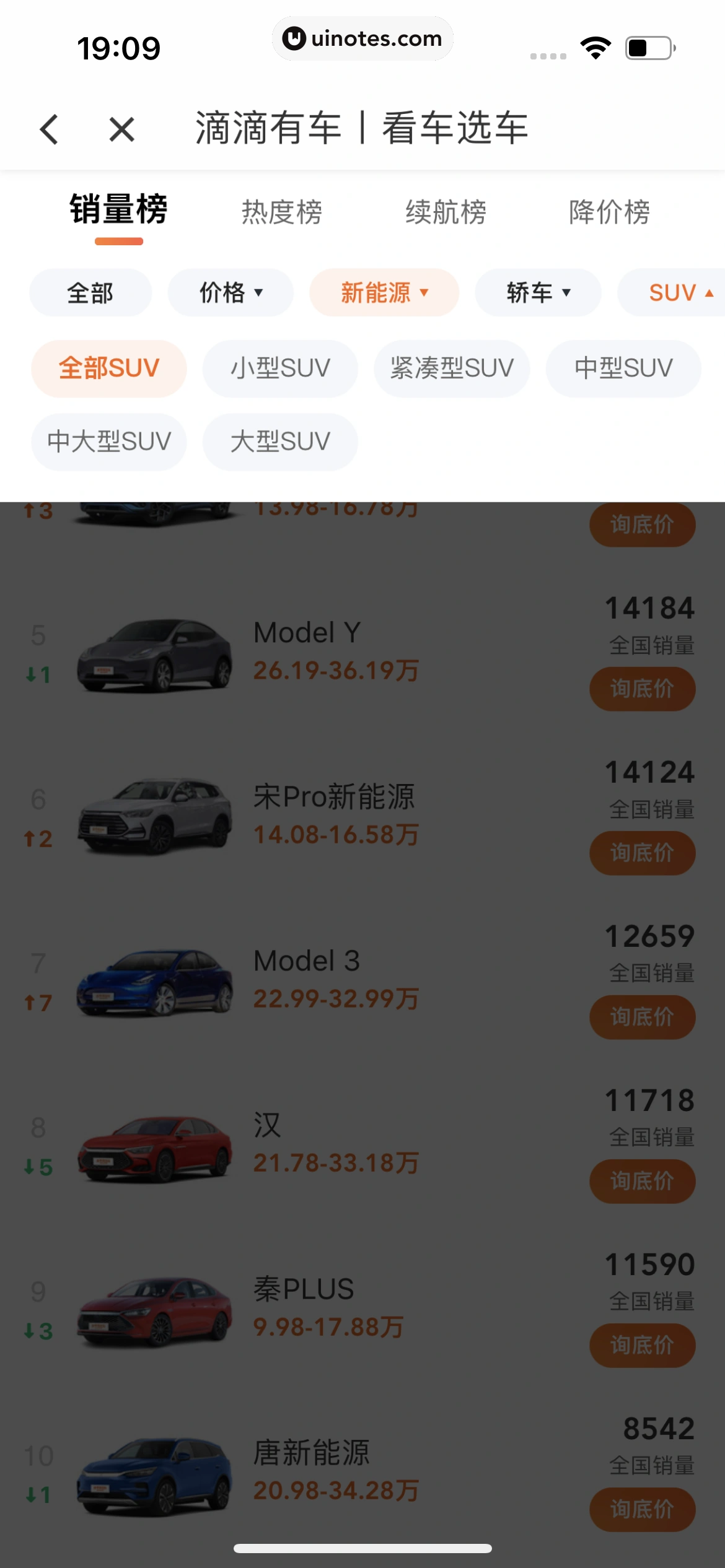Choose the 全部SUV option

[109, 368]
